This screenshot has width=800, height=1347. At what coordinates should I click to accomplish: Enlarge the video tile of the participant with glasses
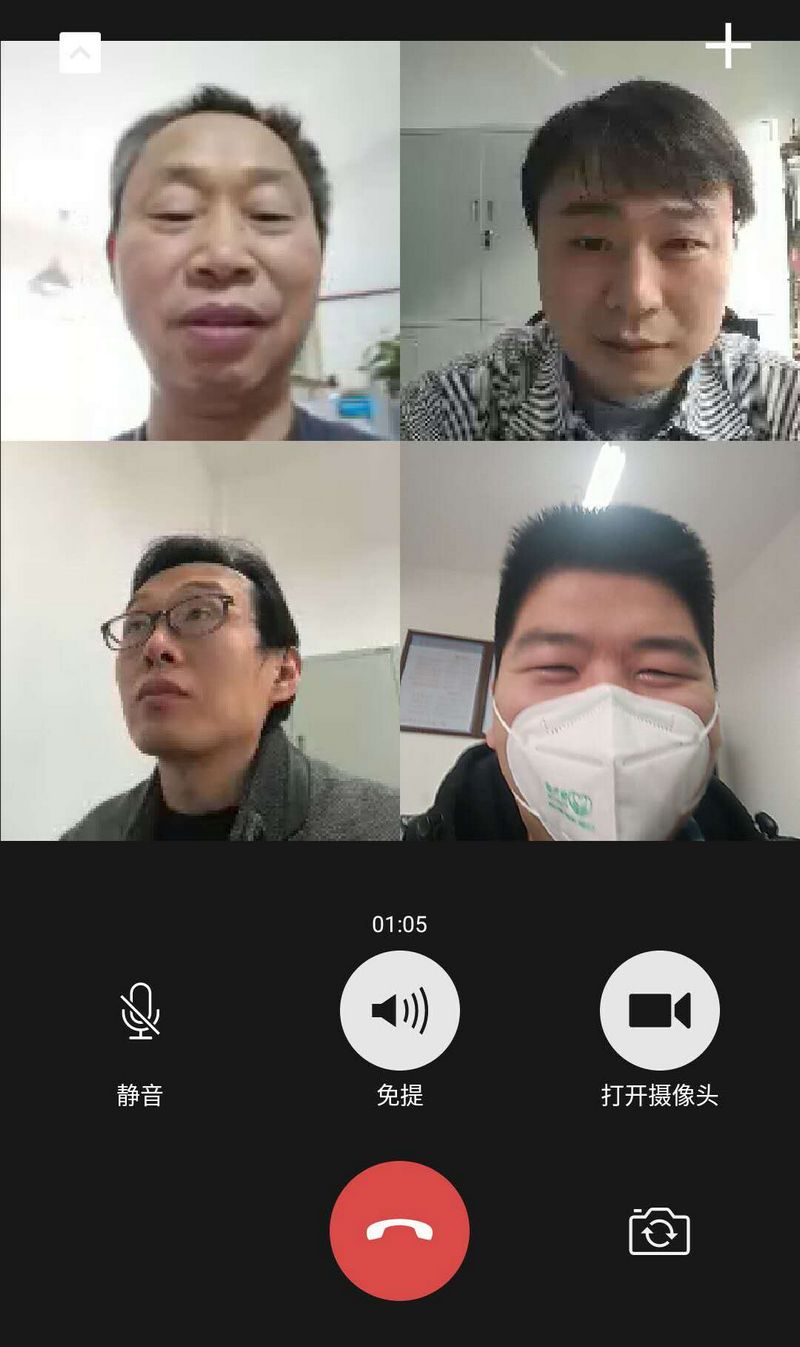(x=200, y=641)
